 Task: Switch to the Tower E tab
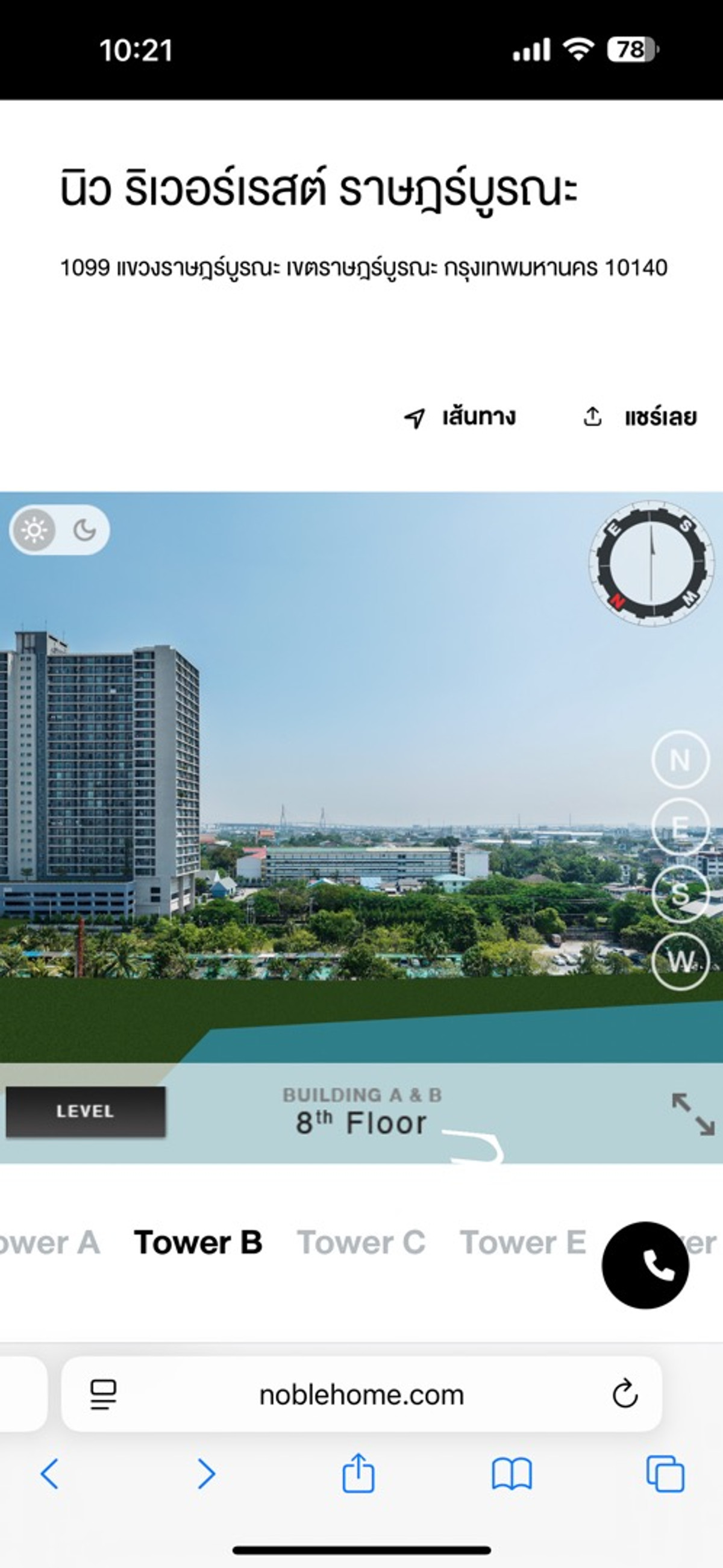point(523,1242)
